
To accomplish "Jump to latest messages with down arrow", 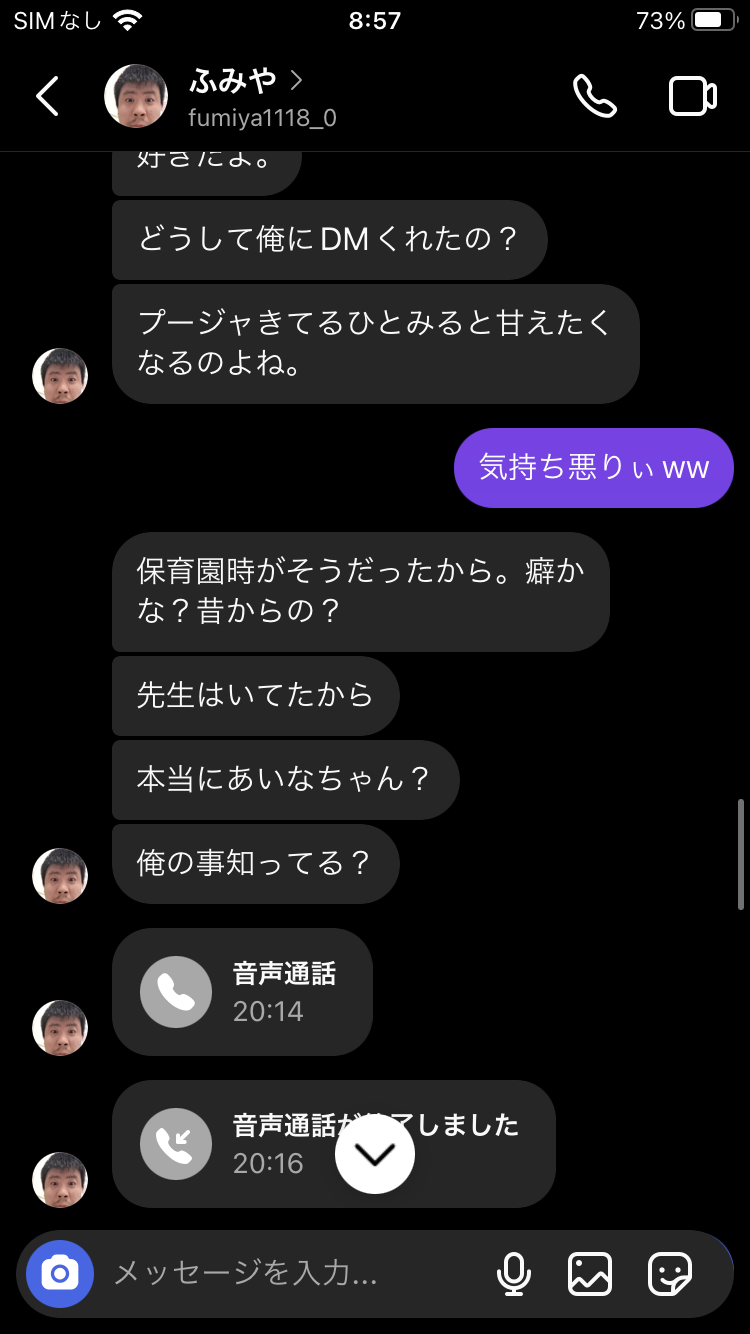I will 375,1154.
